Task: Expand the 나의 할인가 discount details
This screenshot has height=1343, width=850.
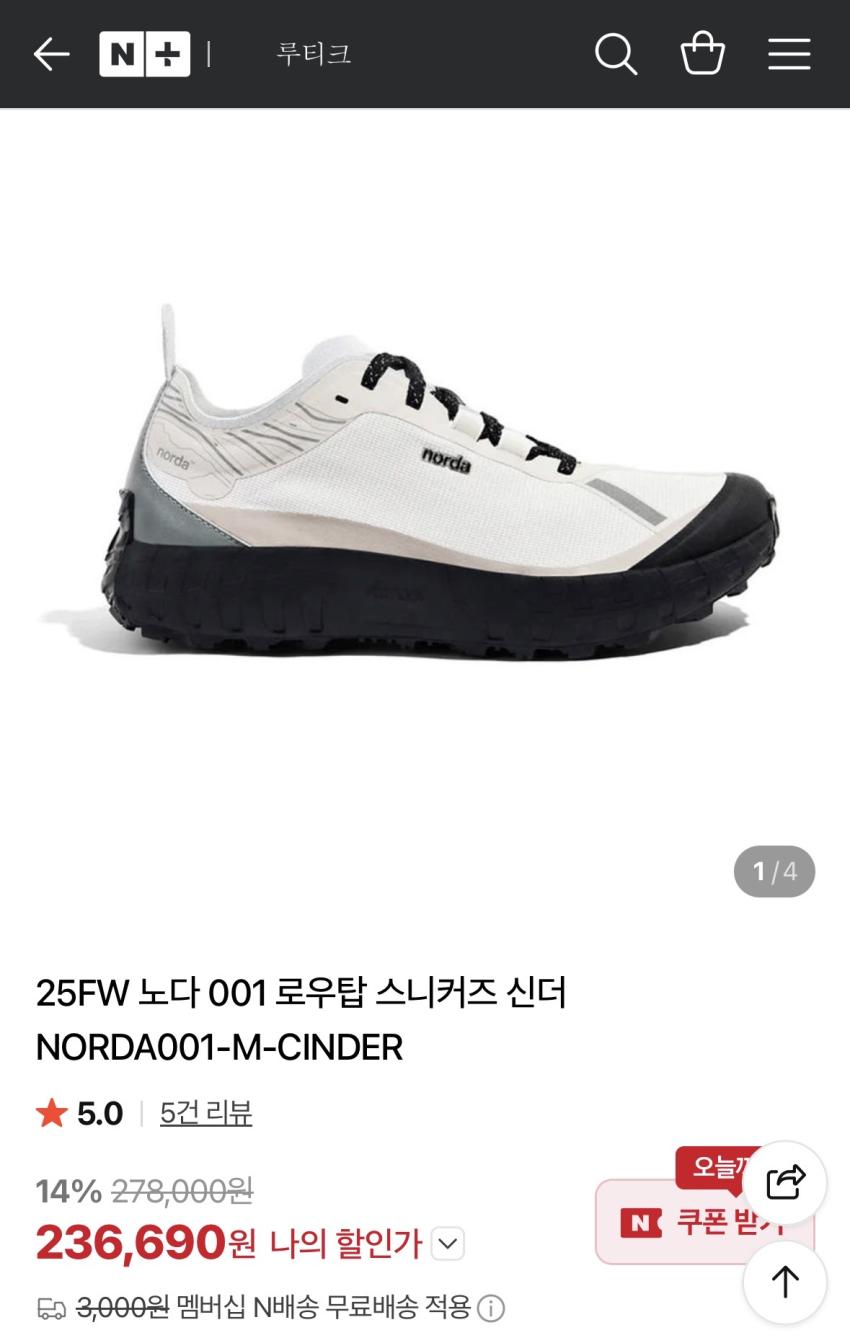Action: click(x=447, y=1244)
